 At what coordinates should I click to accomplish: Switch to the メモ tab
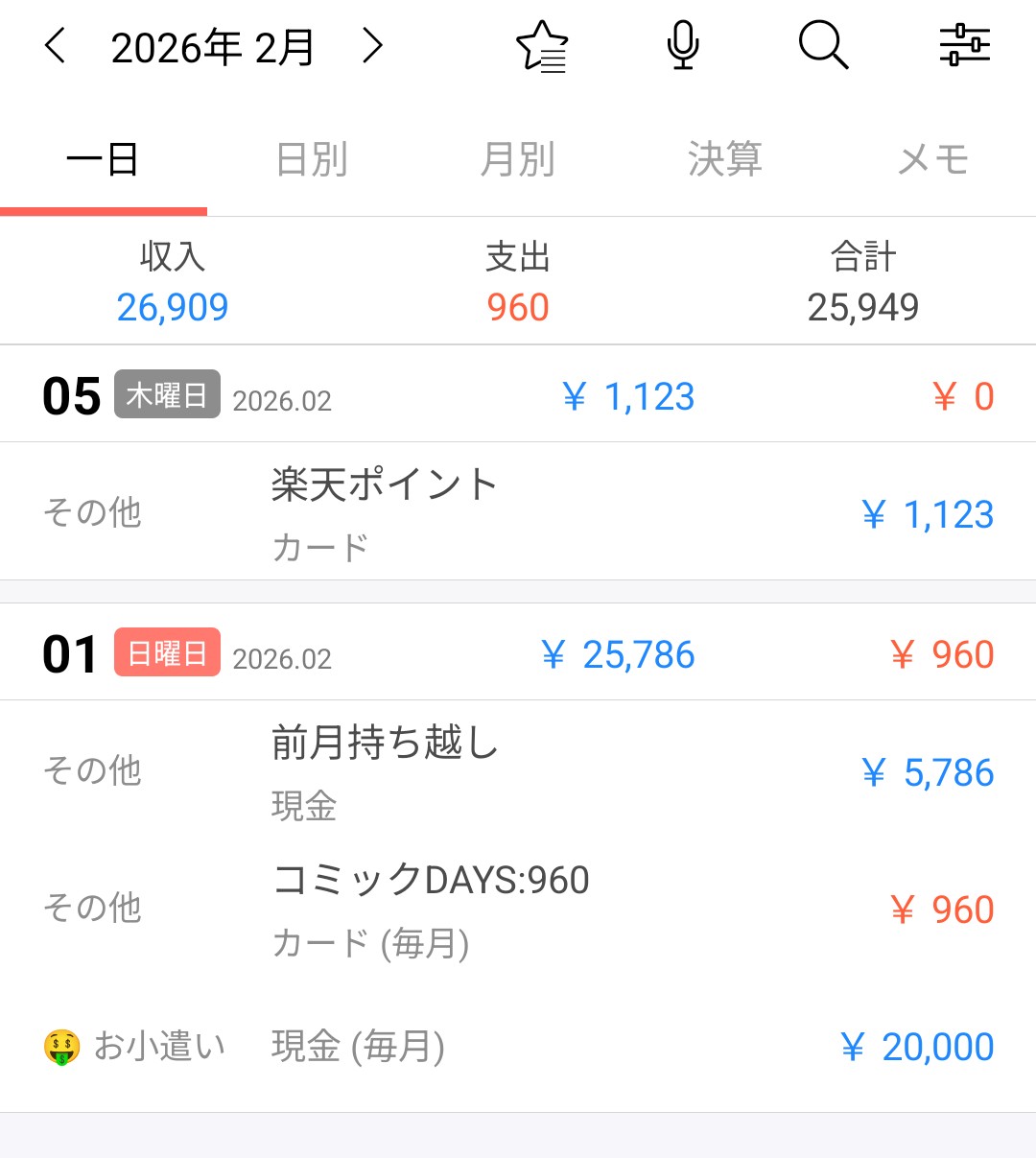[932, 159]
